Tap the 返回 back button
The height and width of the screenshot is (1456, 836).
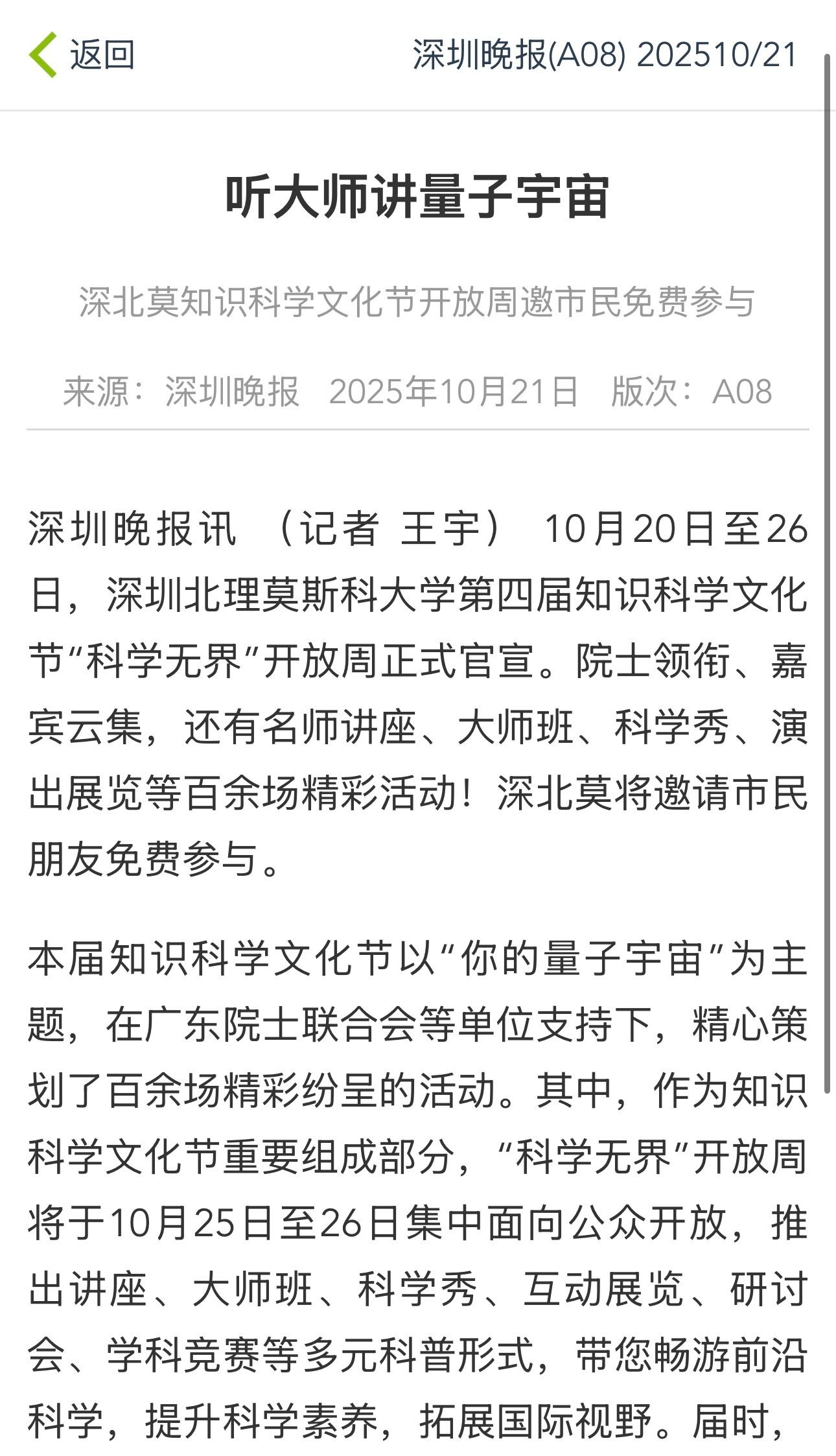81,54
